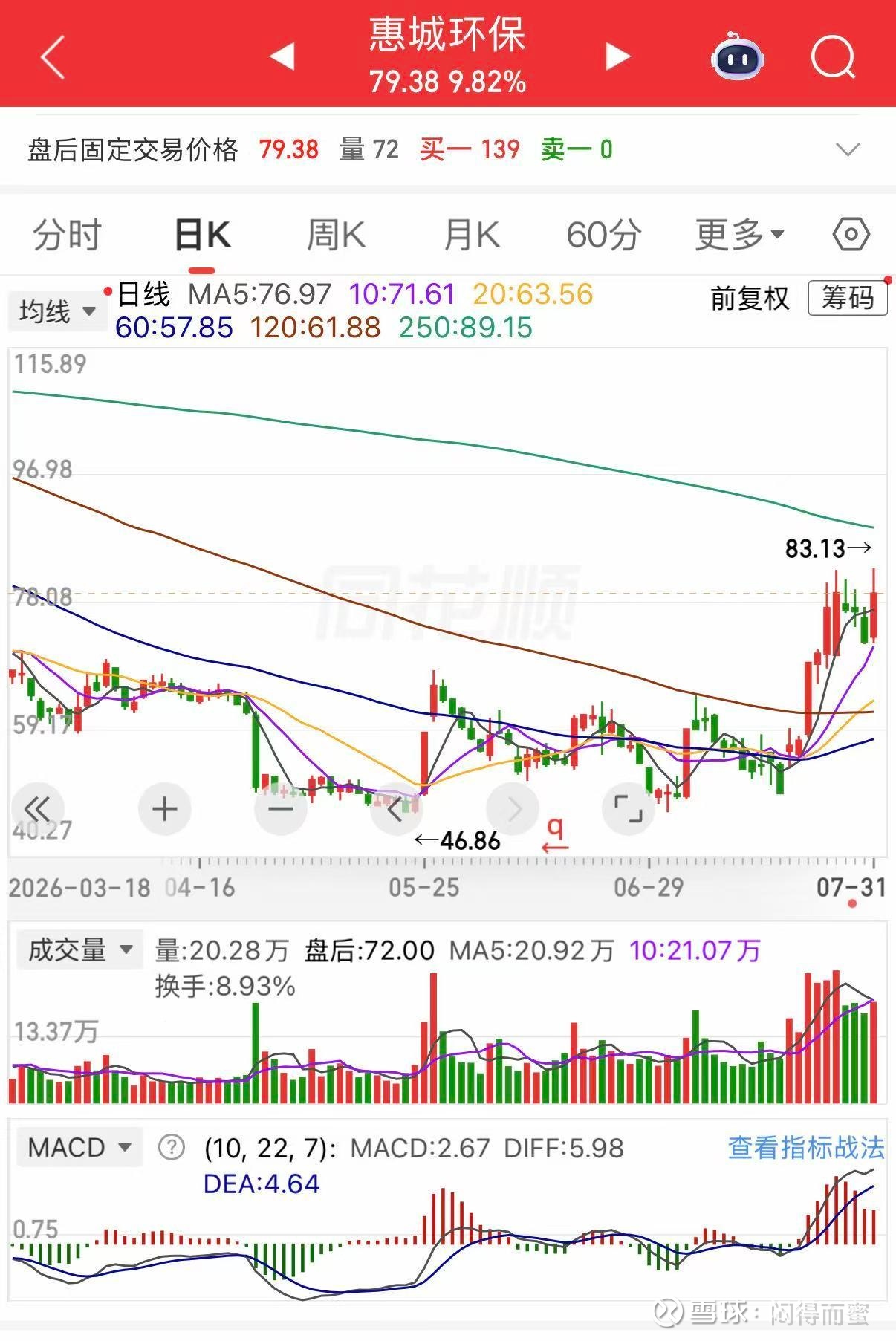Open 查看指标战法 link
Screen dimensions: 896x1341
pos(806,1148)
